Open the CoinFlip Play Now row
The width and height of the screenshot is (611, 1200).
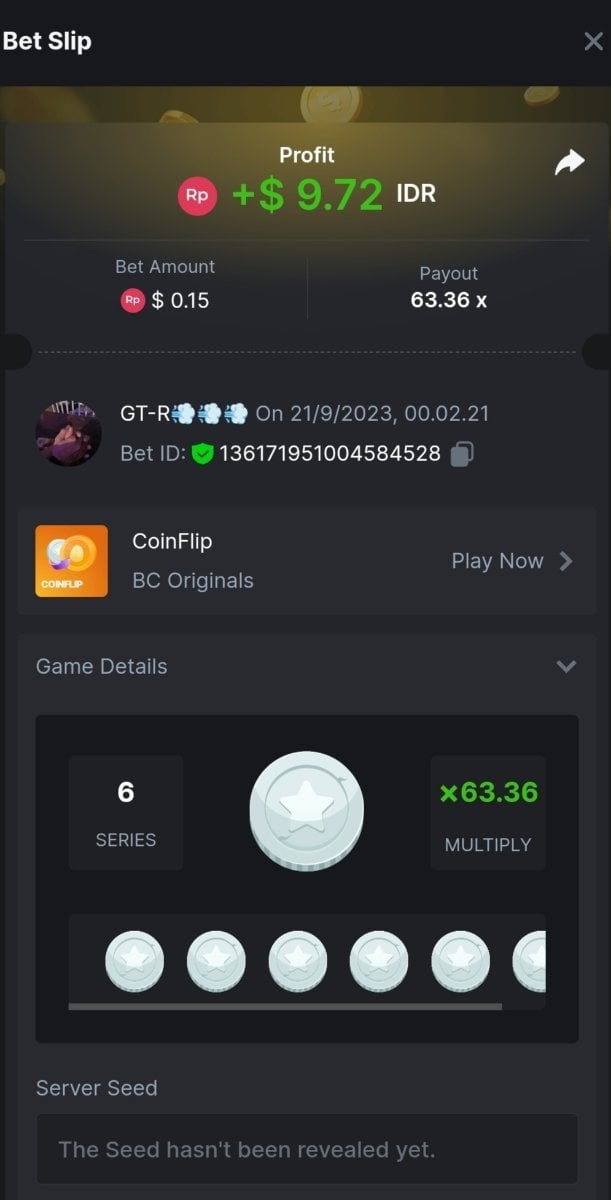point(510,561)
